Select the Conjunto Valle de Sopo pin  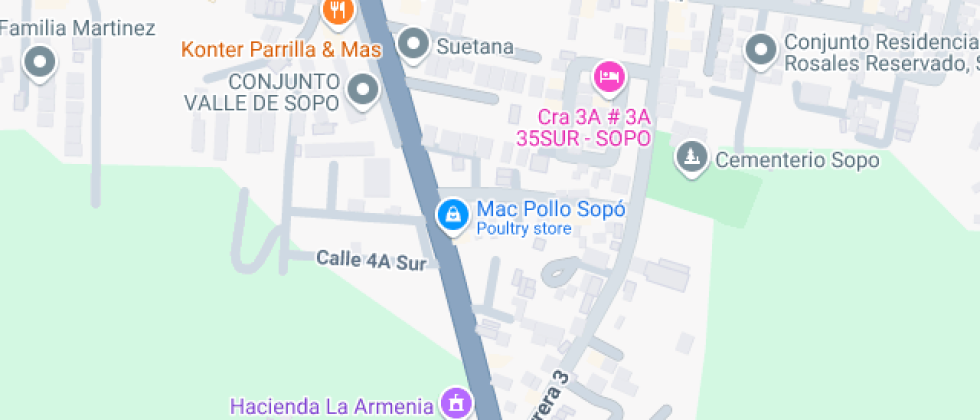(362, 92)
